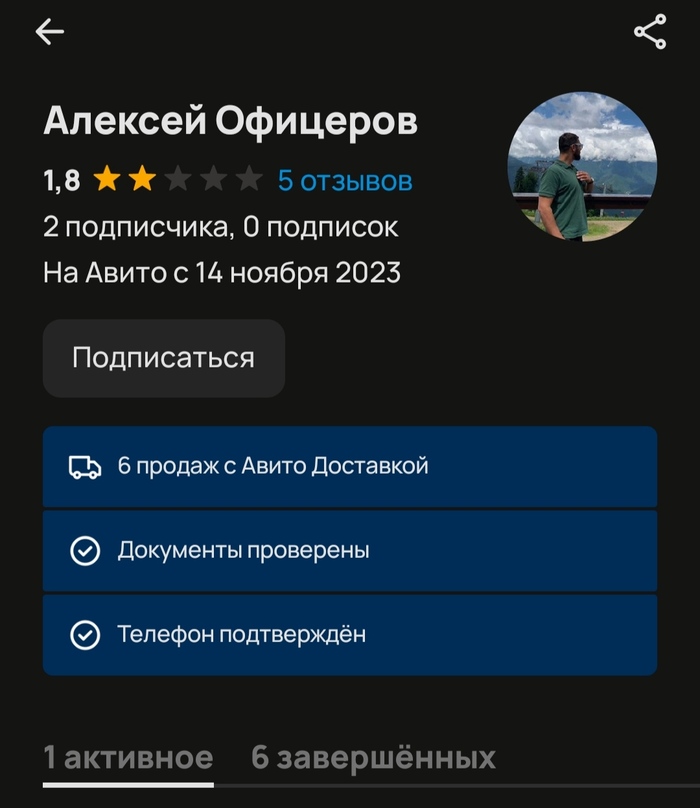Image resolution: width=700 pixels, height=808 pixels.
Task: Tap the Подписаться button
Action: (163, 358)
